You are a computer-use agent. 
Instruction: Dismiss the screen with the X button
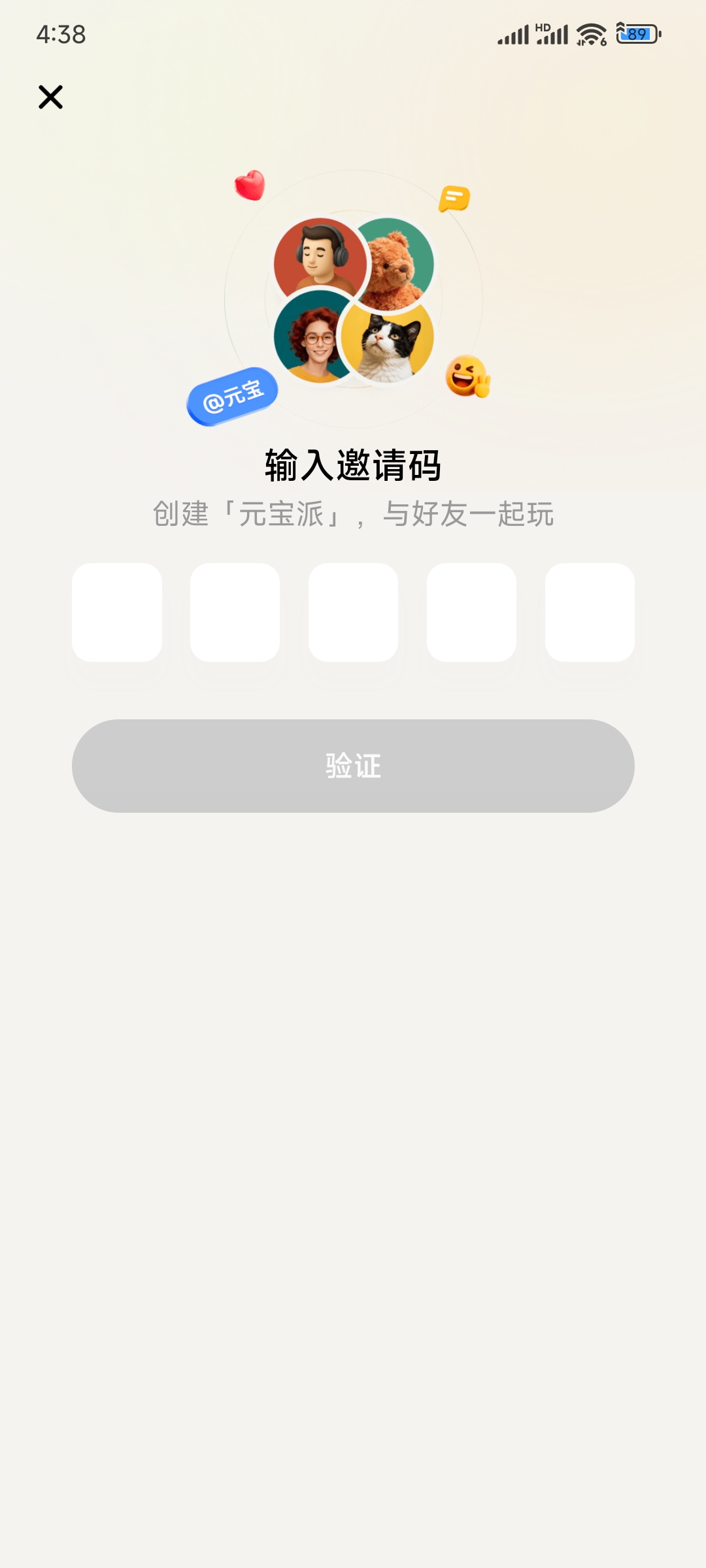coord(52,98)
